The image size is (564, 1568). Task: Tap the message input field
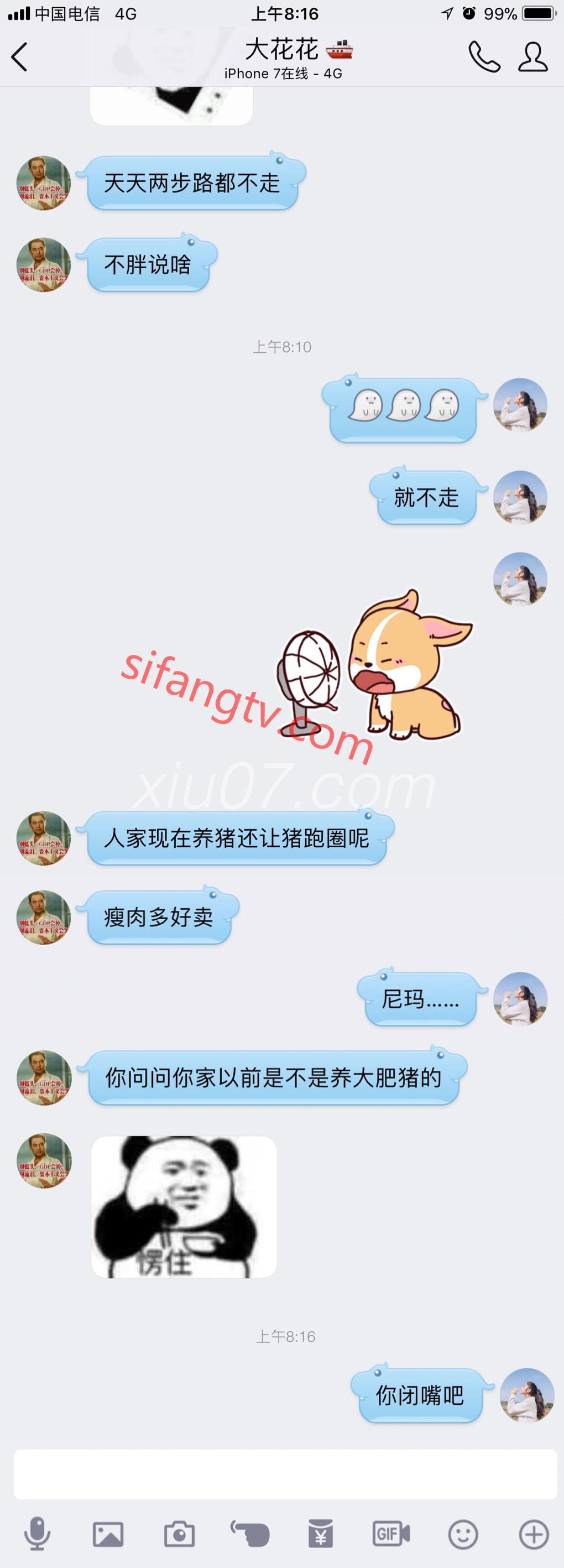pyautogui.click(x=285, y=1473)
